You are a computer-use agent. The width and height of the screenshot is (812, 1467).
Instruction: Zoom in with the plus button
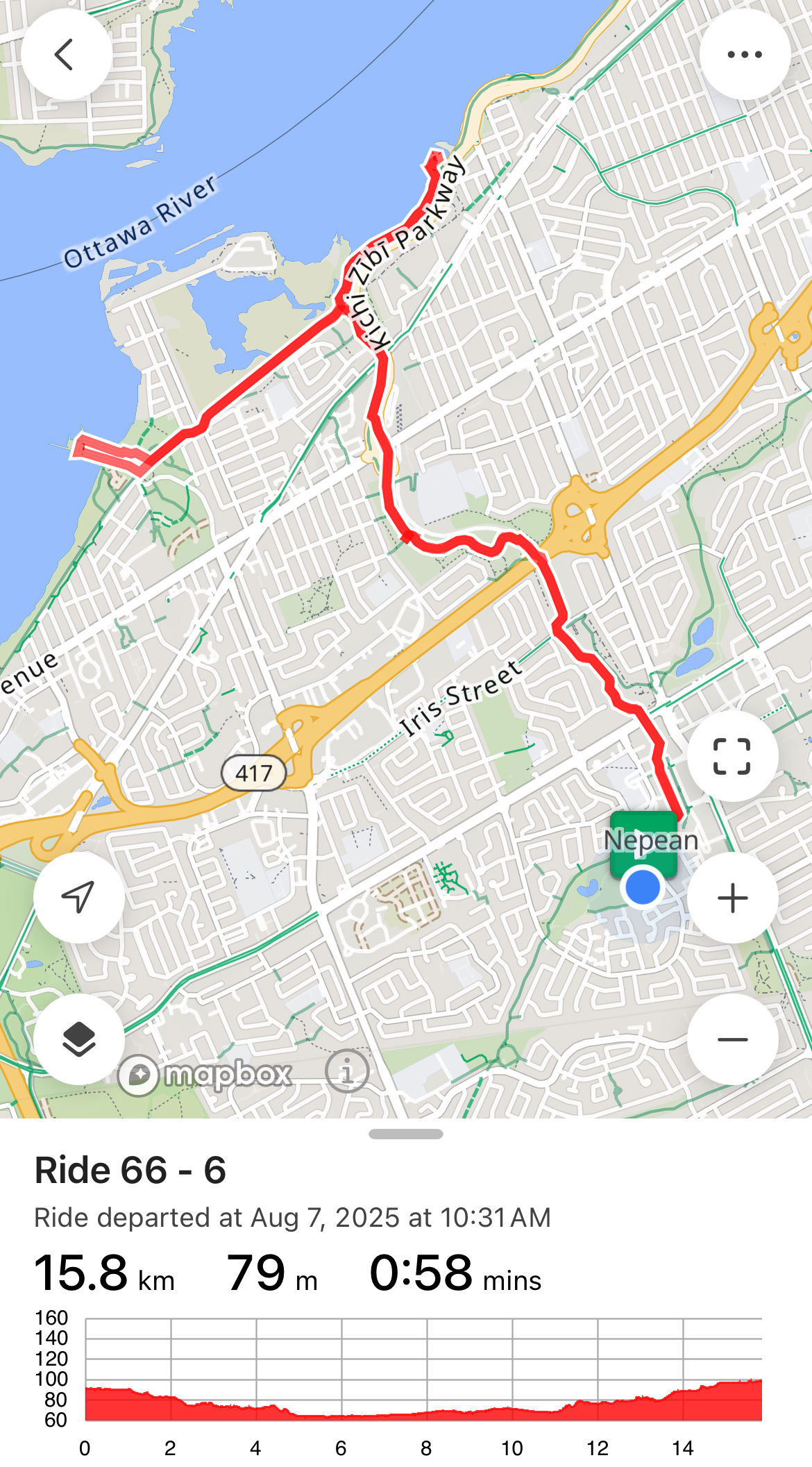click(732, 898)
